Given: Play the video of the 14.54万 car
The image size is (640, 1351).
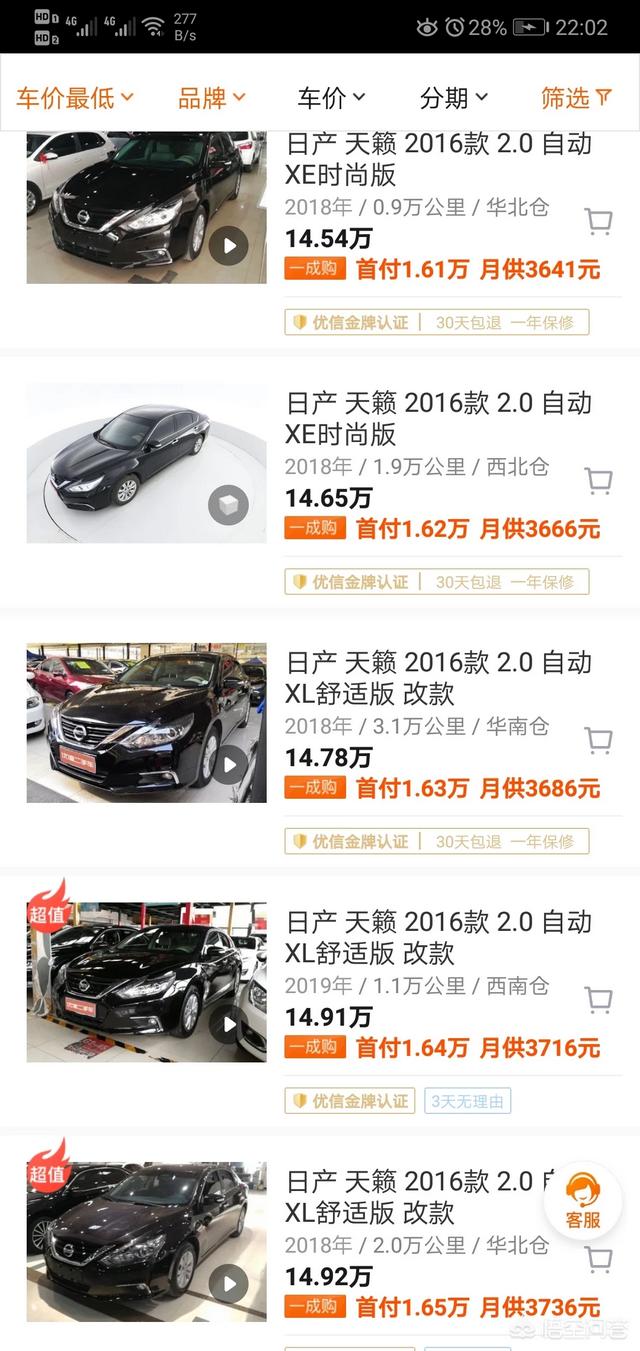Looking at the screenshot, I should [x=229, y=245].
